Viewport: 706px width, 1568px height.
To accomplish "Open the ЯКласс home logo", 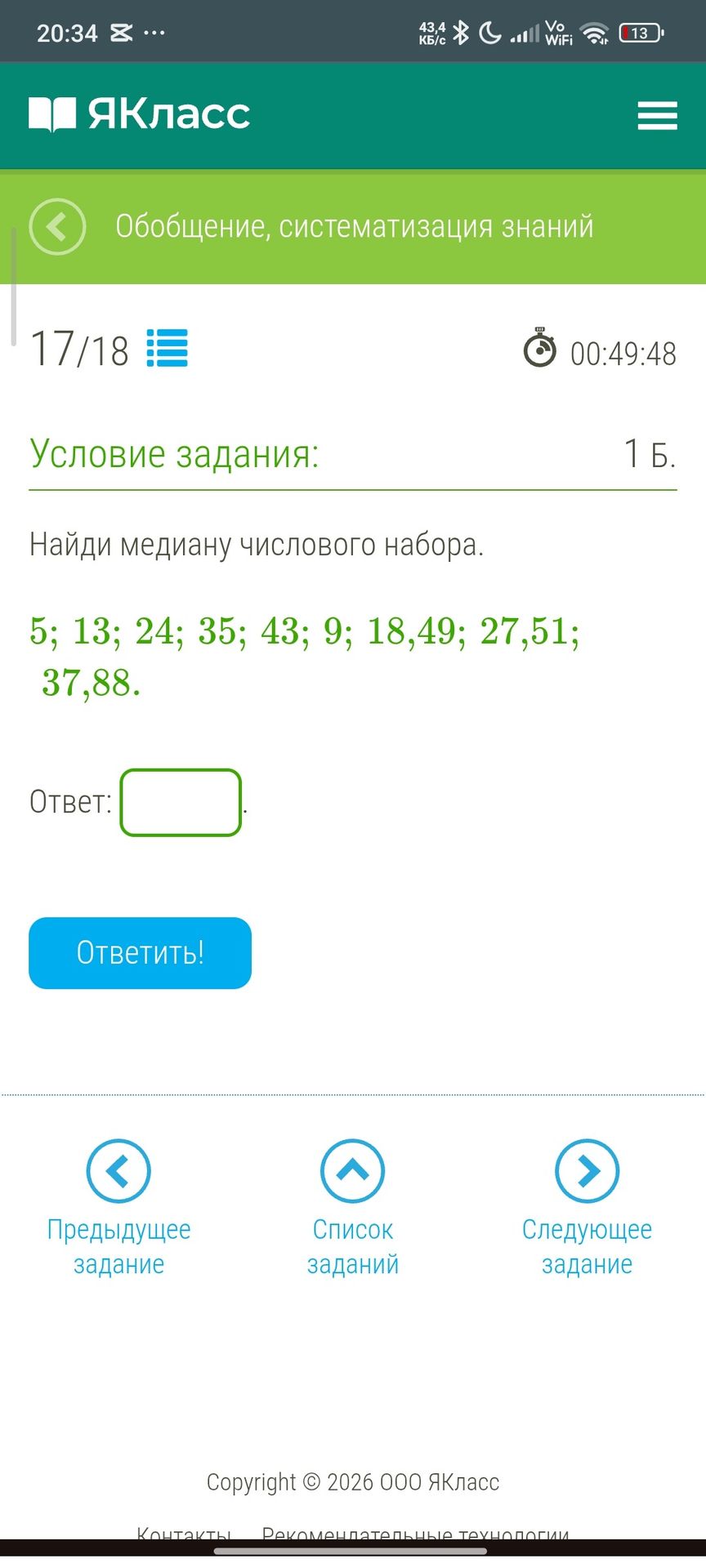I will pyautogui.click(x=139, y=114).
